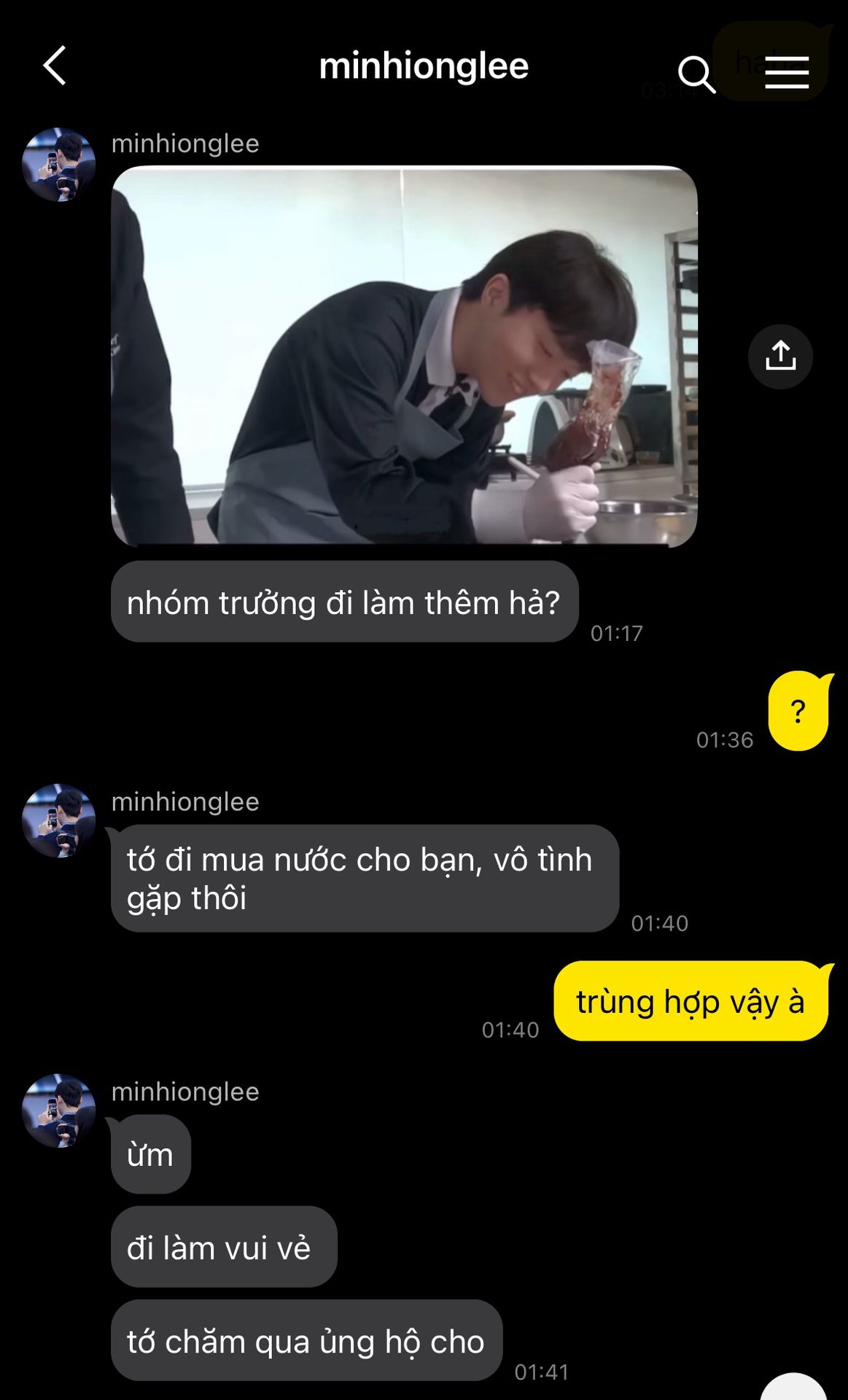Open the chat hamburger menu
848x1400 pixels.
point(787,72)
